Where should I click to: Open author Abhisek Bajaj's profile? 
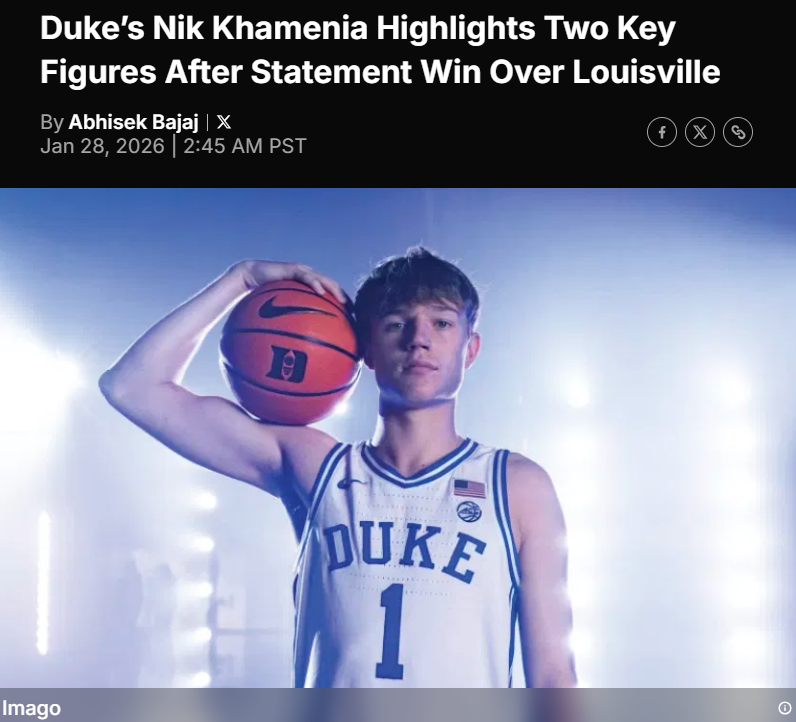coord(133,122)
